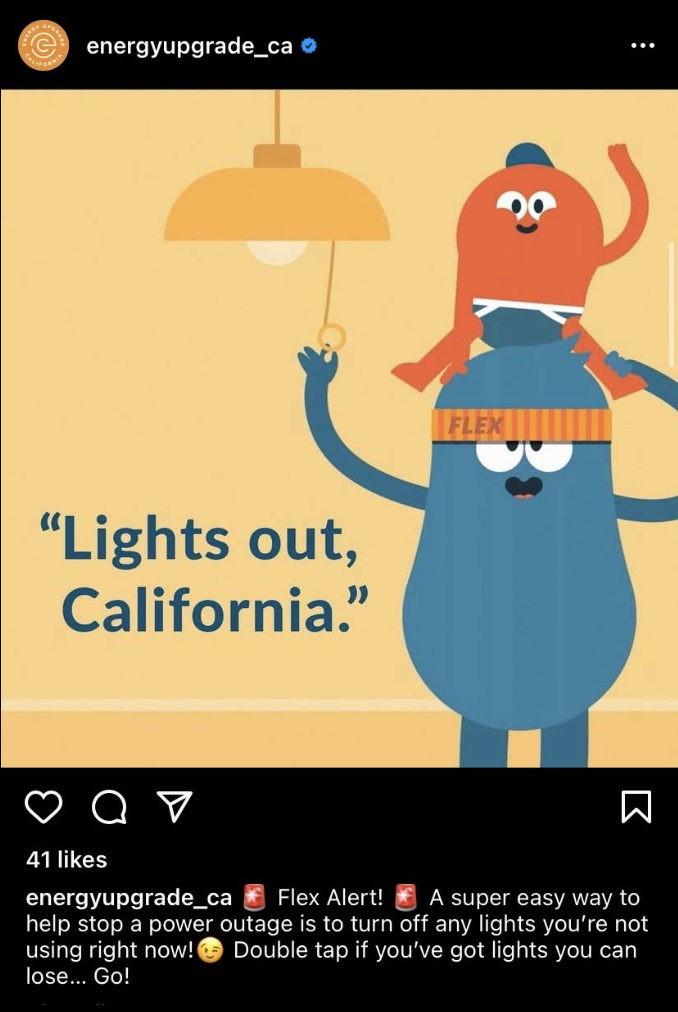Tap the Energy Upgrade California profile avatar
The image size is (678, 1012).
point(44,46)
